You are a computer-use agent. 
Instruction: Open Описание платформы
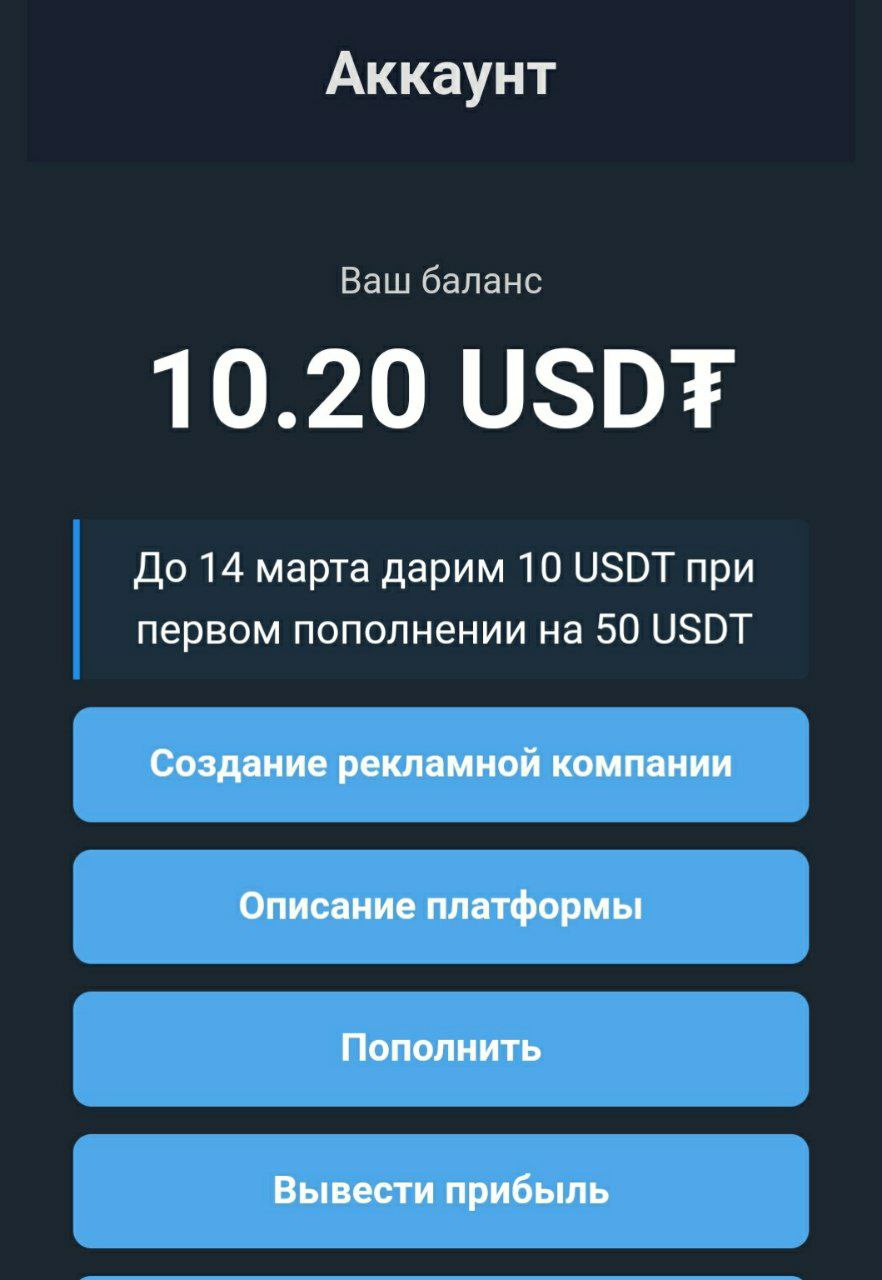tap(441, 907)
